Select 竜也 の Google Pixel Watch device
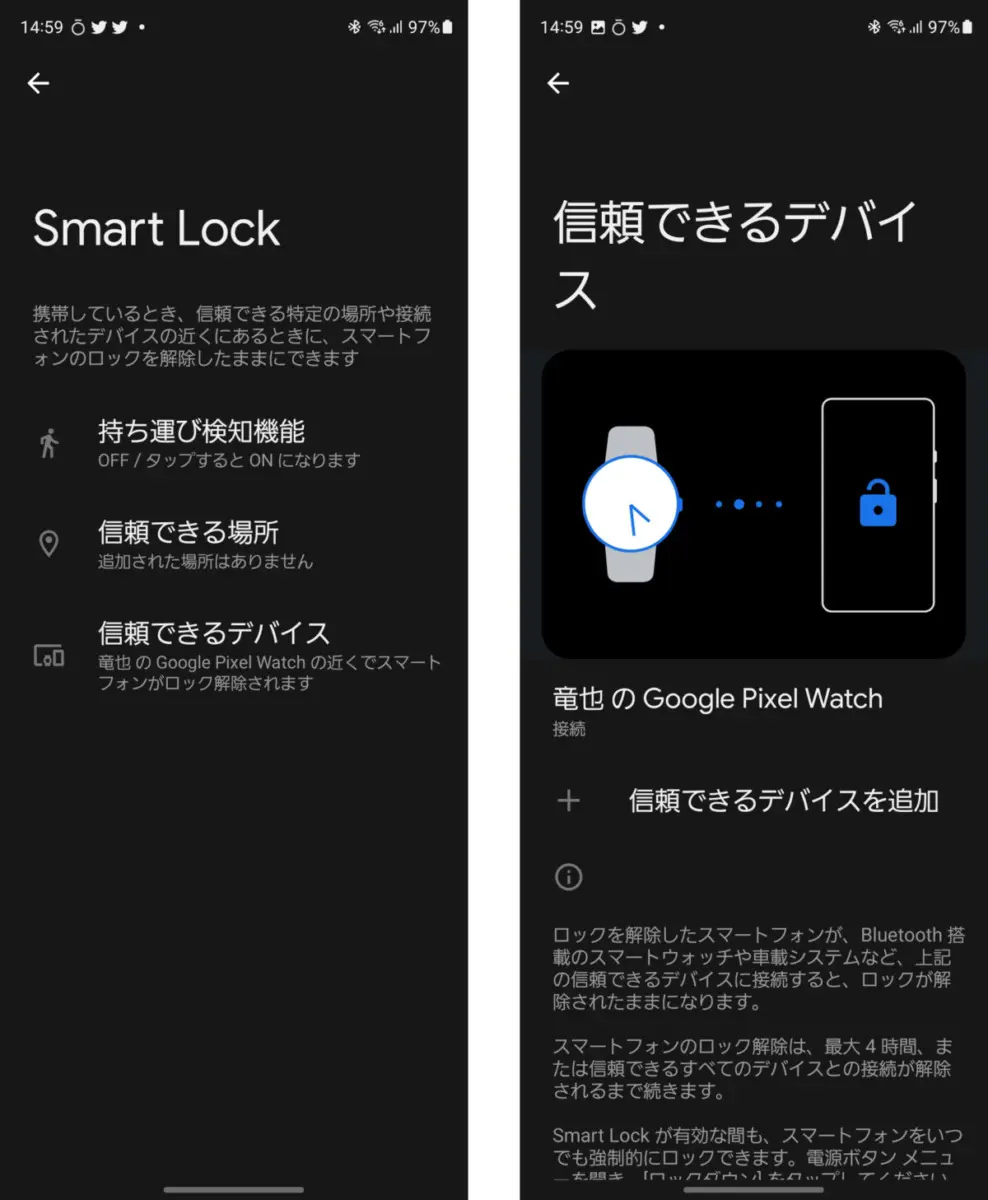 [x=717, y=709]
